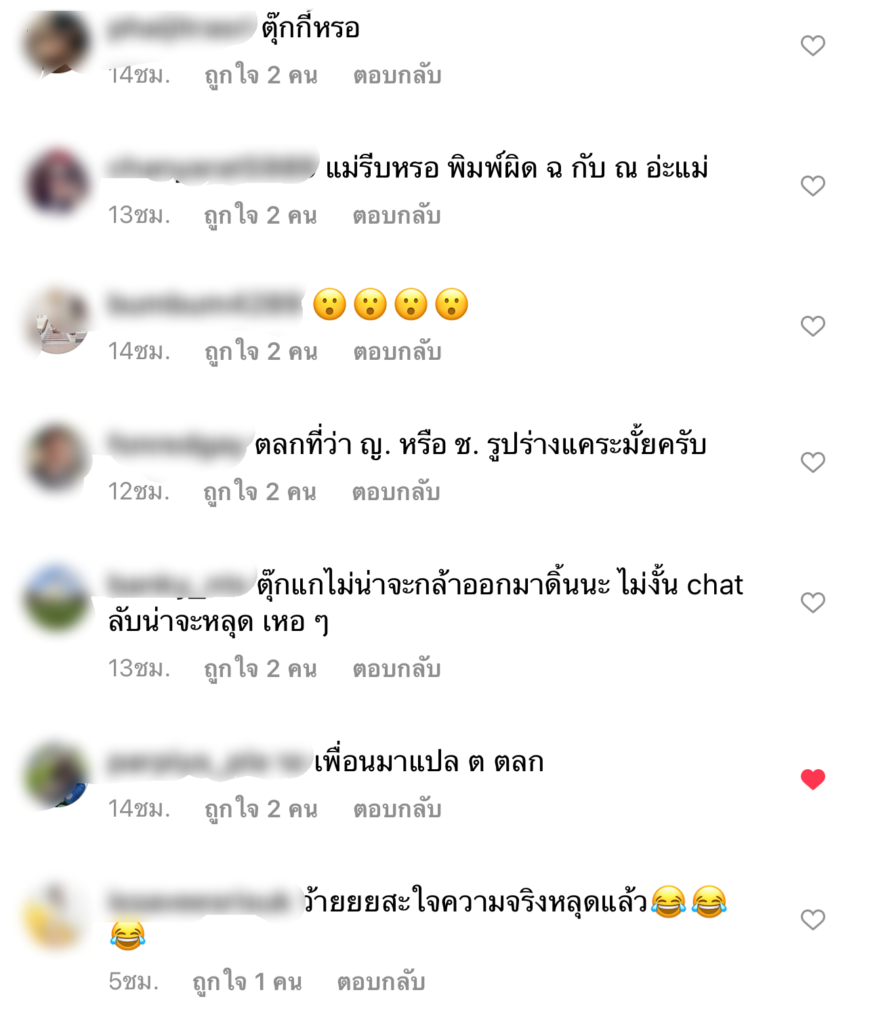Viewport: 870px width, 1024px height.
Task: Like the comment starting "ตุ๊กแกไม่น่าจะกล้าออกมาดิ้นนะ"
Action: coord(813,603)
